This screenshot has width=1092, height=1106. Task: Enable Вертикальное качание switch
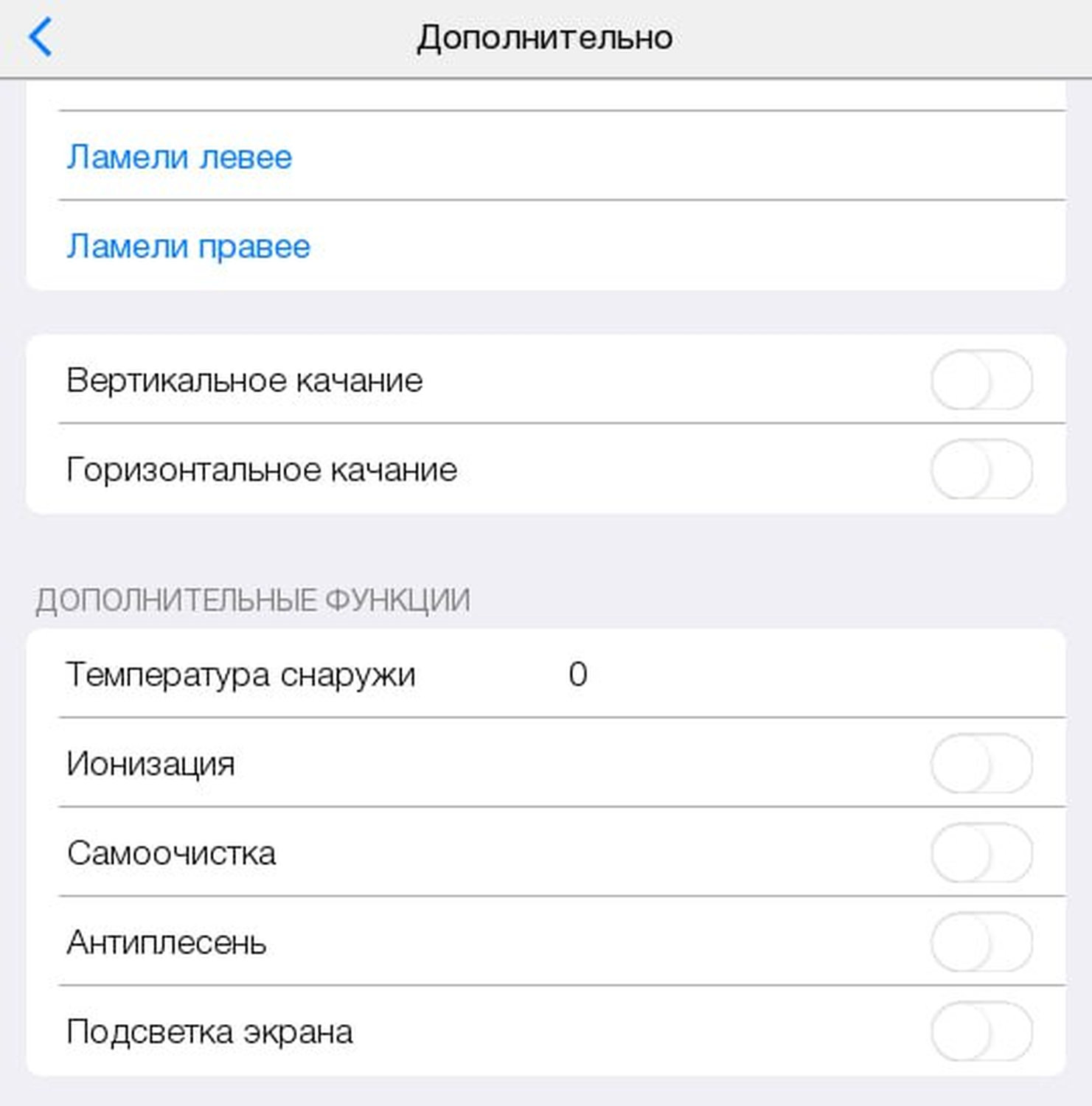coord(981,380)
